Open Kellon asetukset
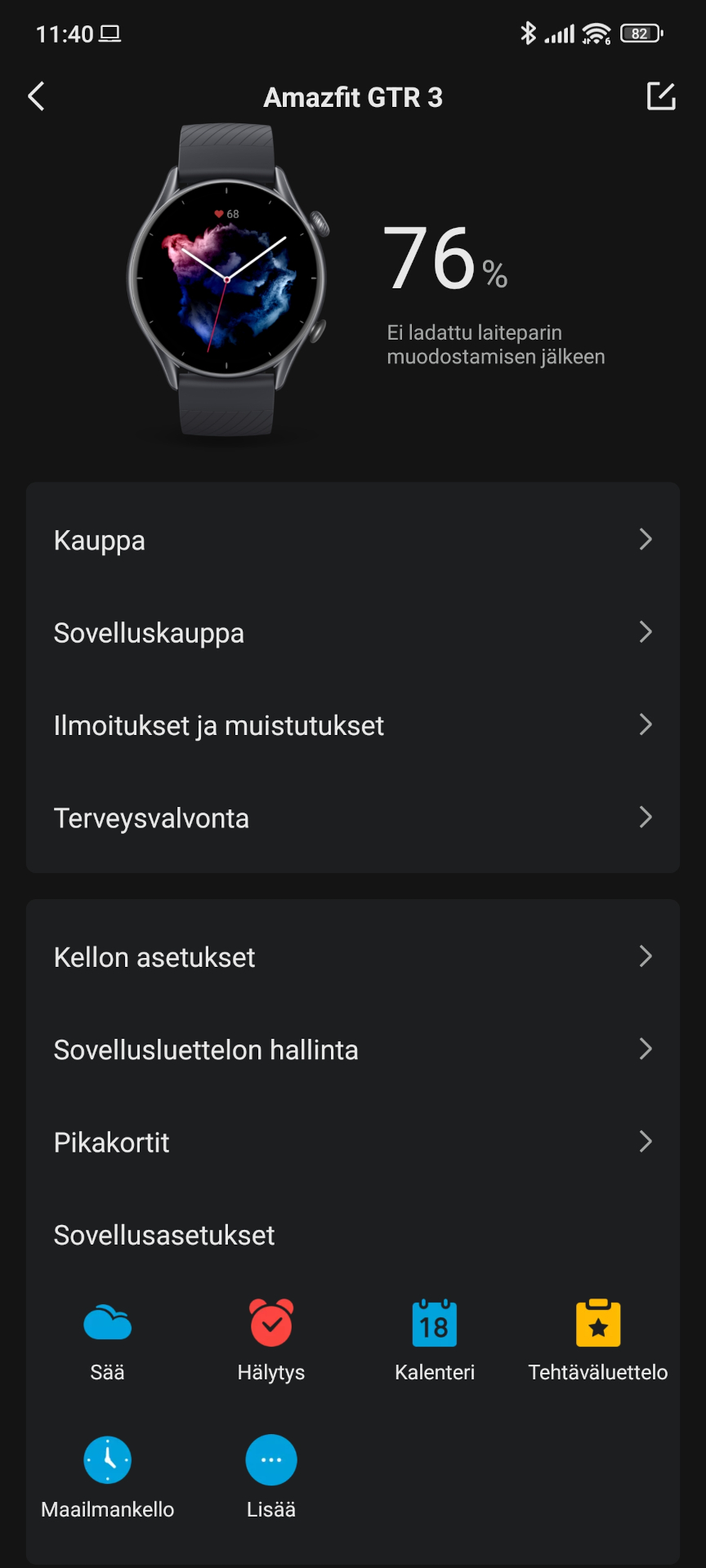Image resolution: width=706 pixels, height=1568 pixels. 353,956
